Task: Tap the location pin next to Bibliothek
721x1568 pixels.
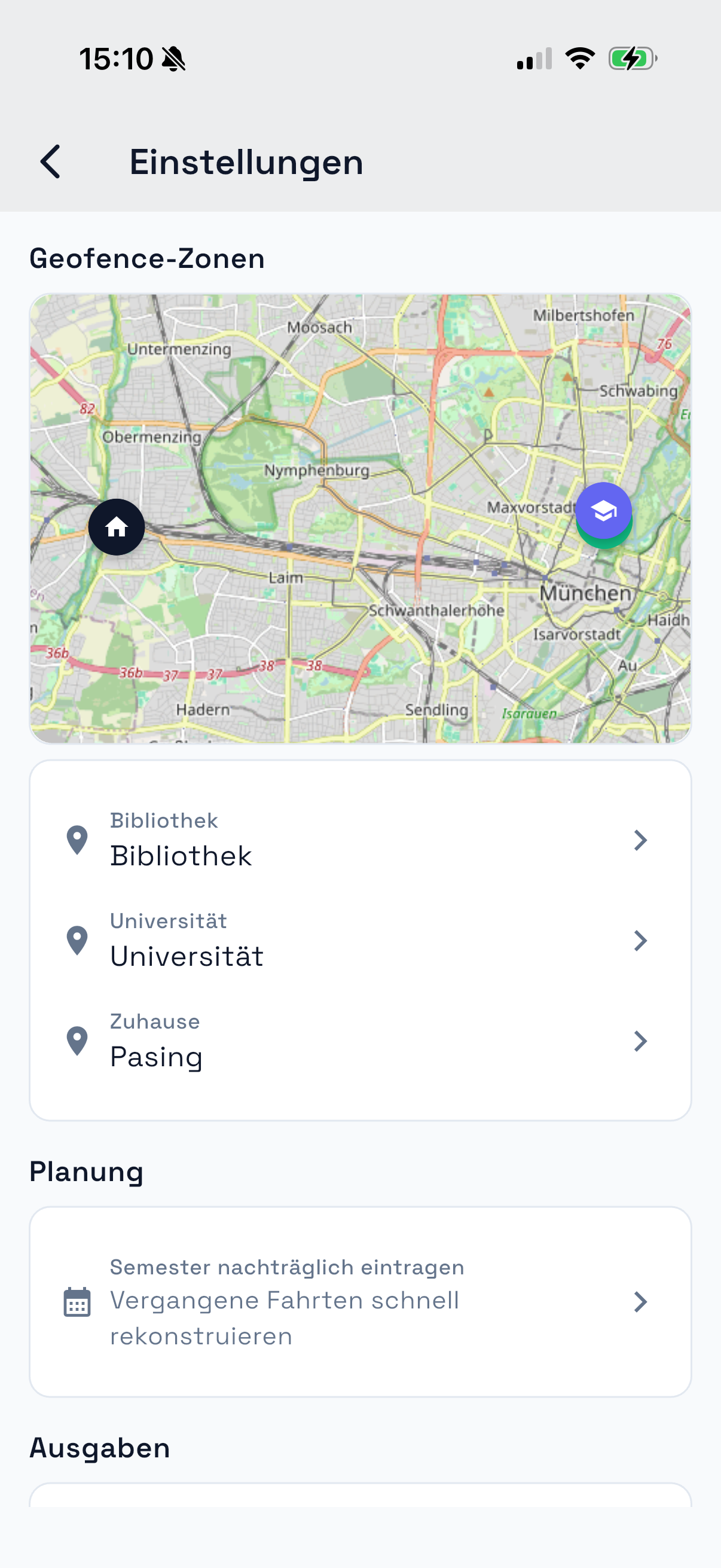Action: pyautogui.click(x=77, y=841)
